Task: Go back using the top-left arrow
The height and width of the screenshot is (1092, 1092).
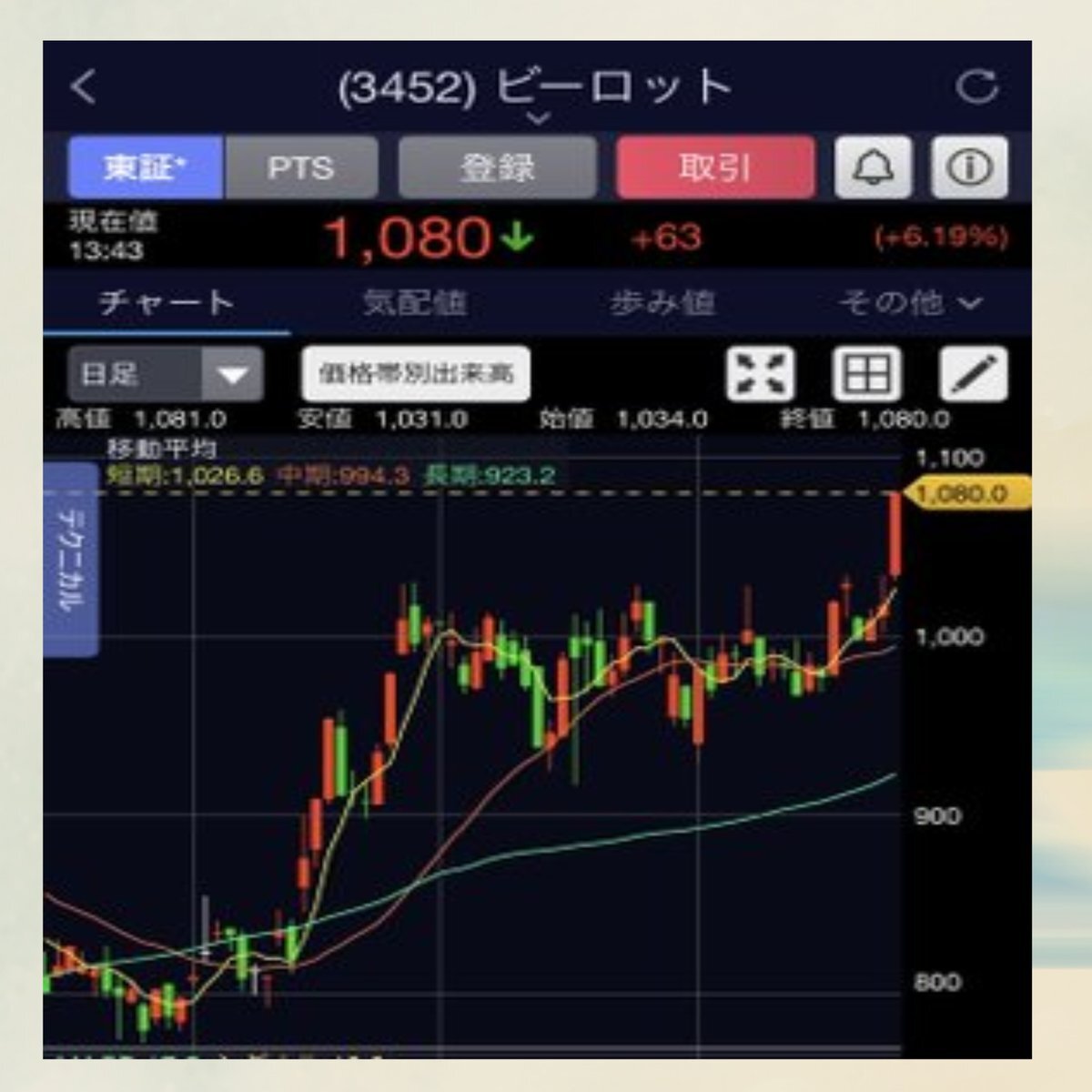Action: tap(84, 87)
